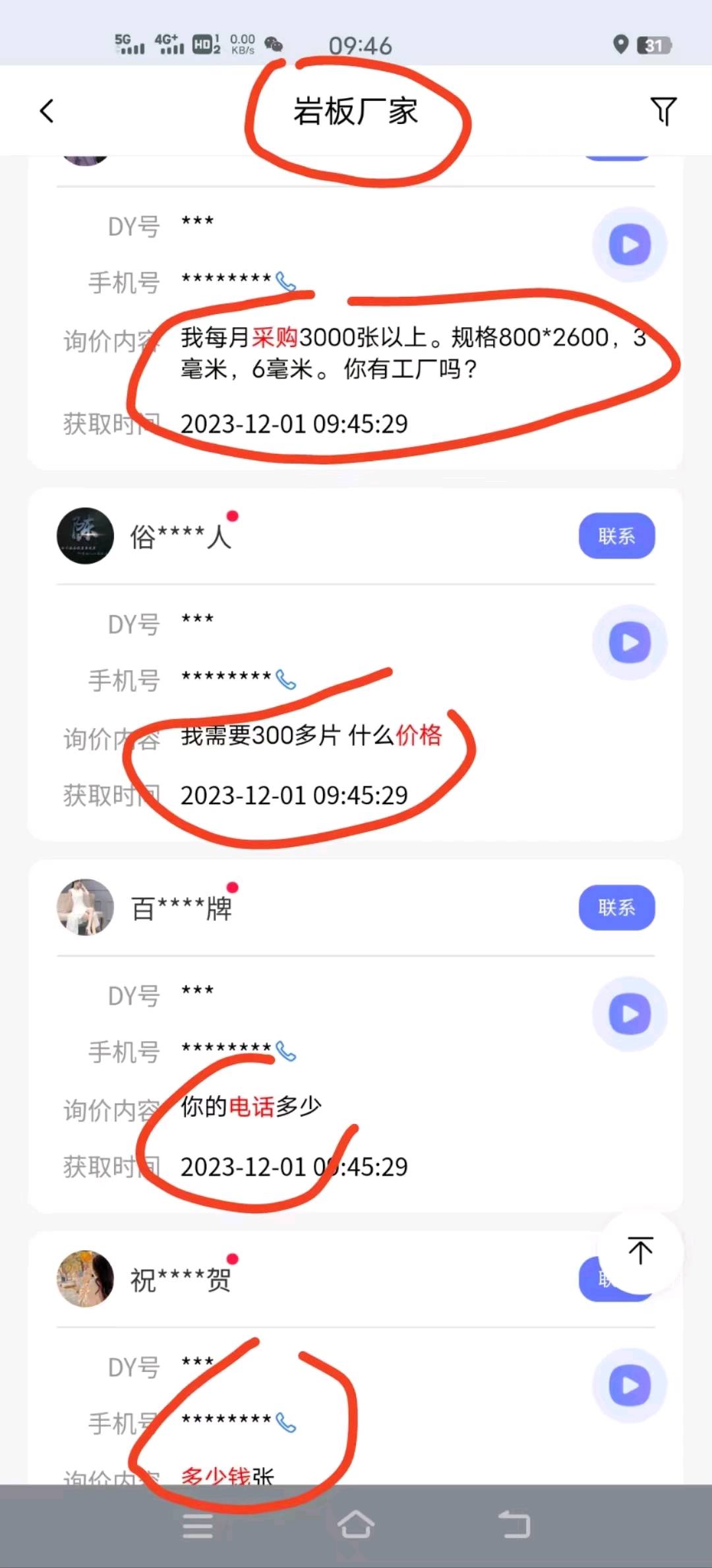Play the video in 俗****人's card
This screenshot has width=712, height=1568.
630,642
